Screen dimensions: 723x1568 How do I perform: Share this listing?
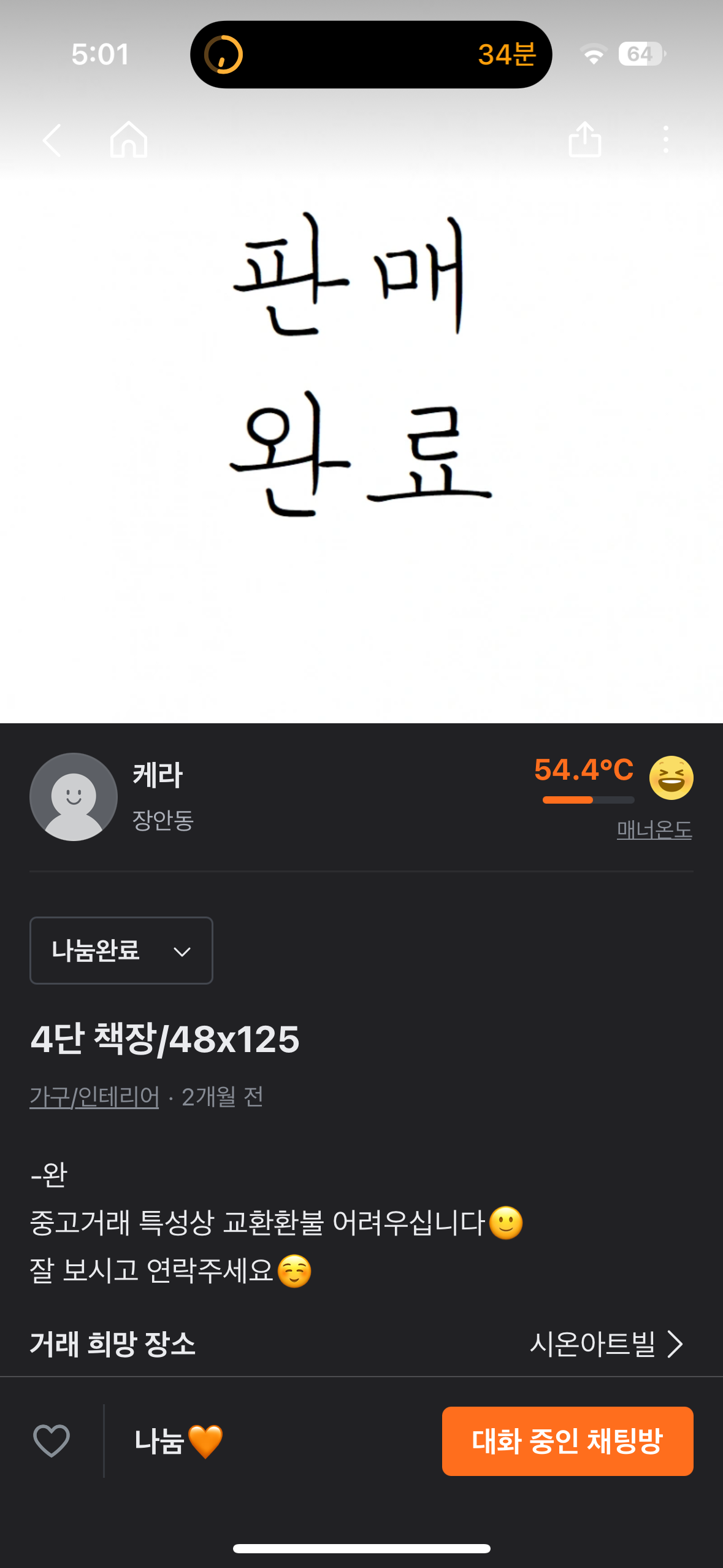[x=584, y=140]
